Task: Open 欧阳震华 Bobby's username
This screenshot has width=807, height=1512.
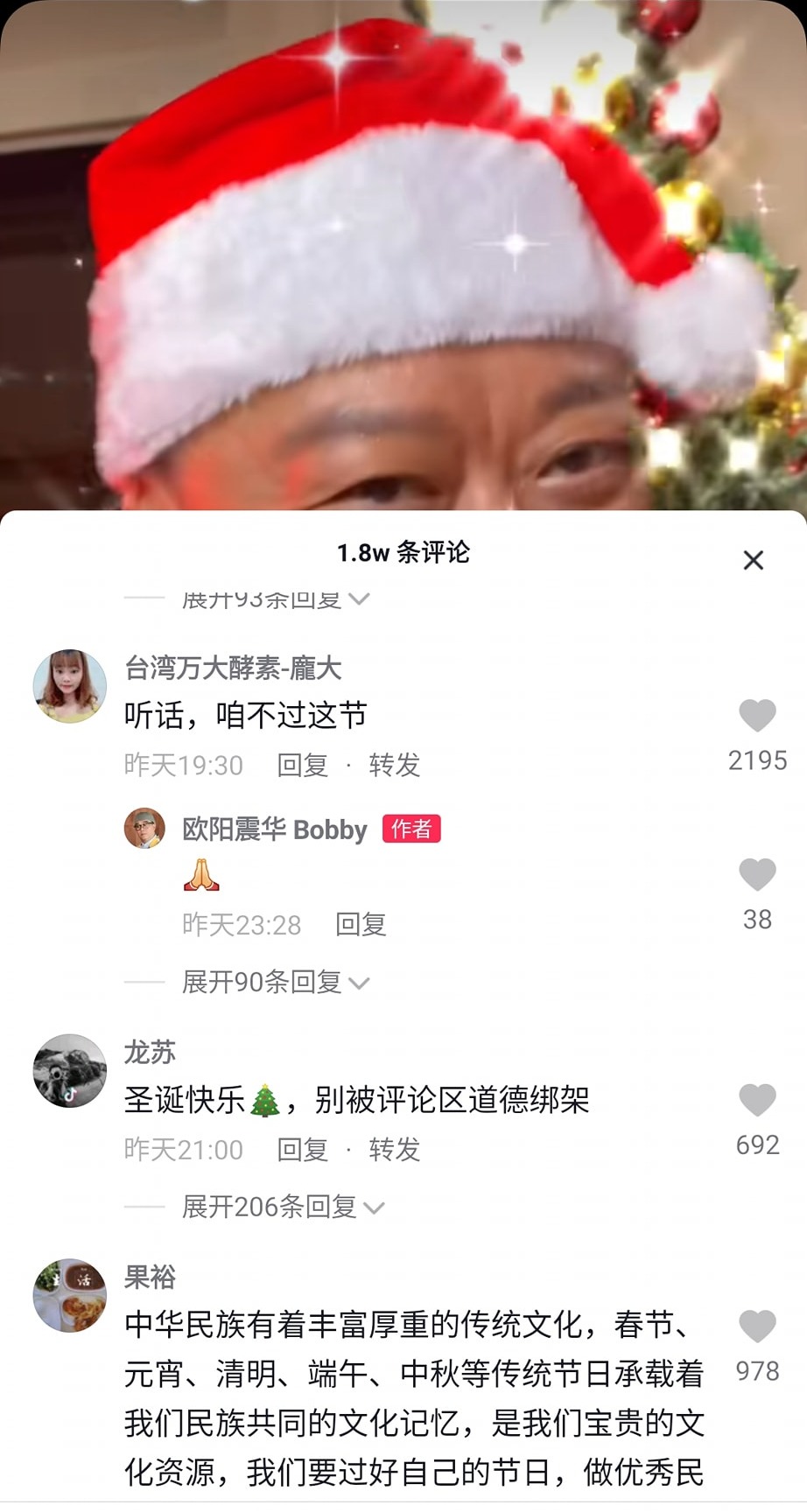Action: click(272, 829)
